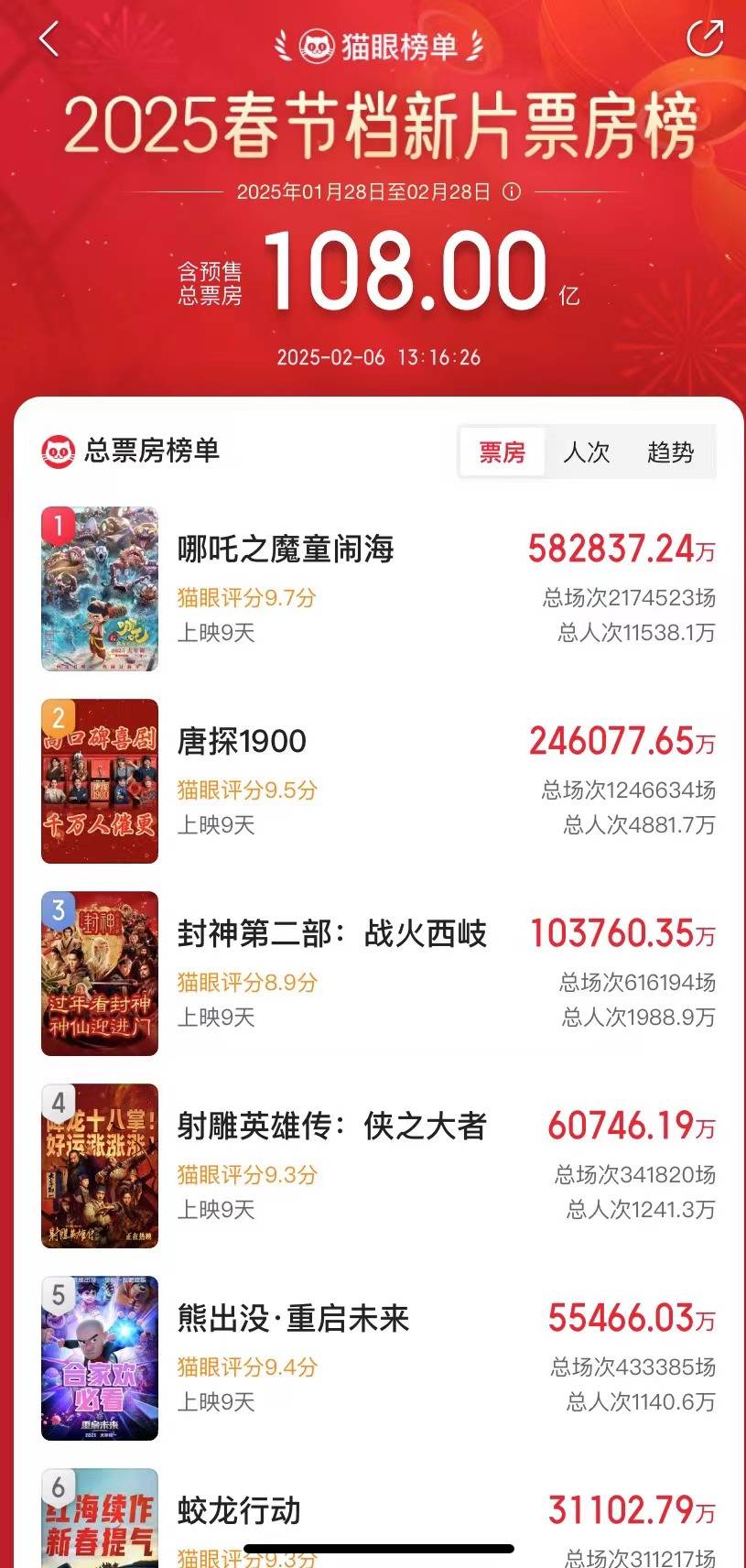Switch to the 票房 tab
Image resolution: width=746 pixels, height=1568 pixels.
[x=502, y=452]
